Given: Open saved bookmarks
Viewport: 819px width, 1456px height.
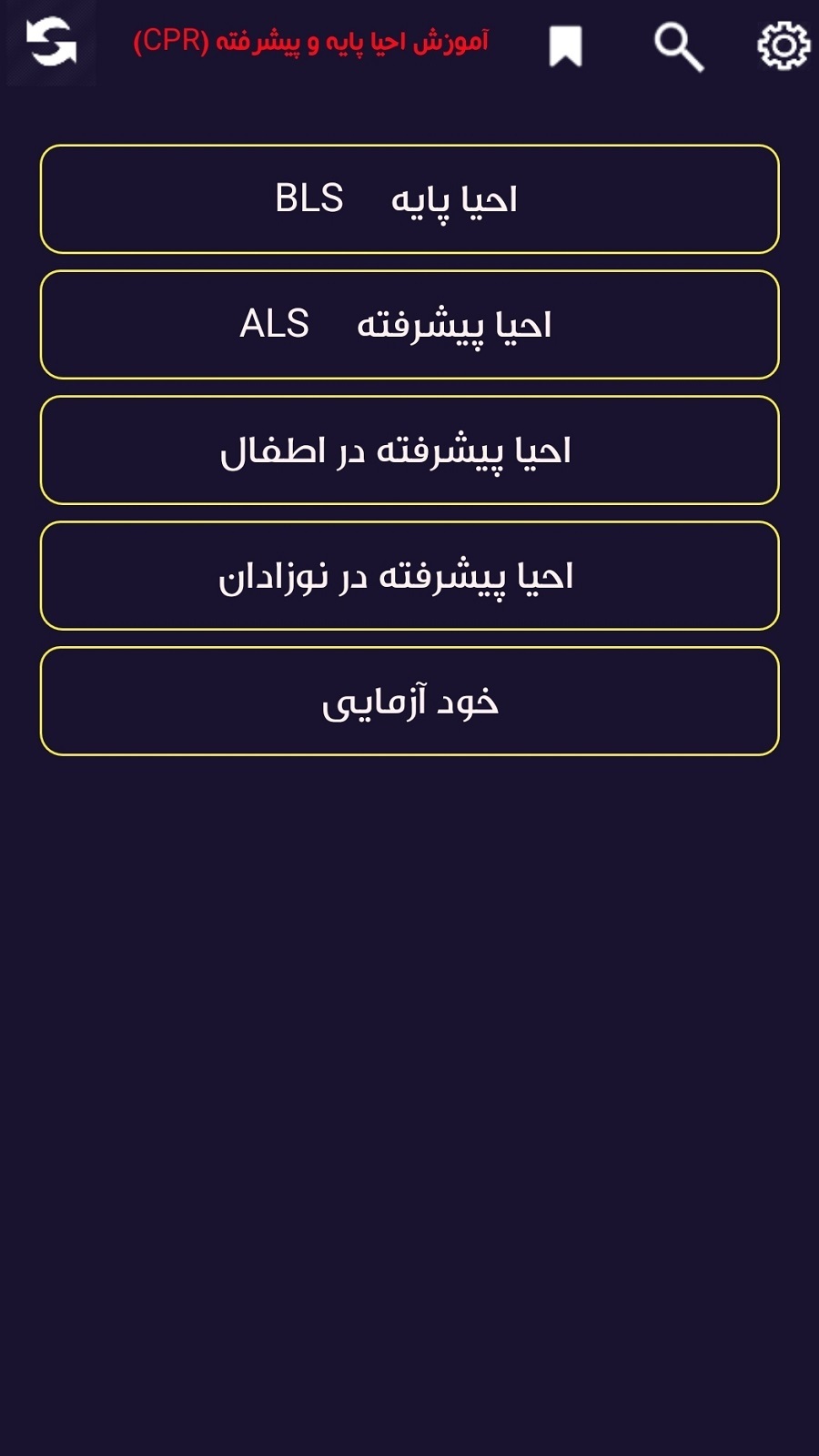Looking at the screenshot, I should pos(565,45).
